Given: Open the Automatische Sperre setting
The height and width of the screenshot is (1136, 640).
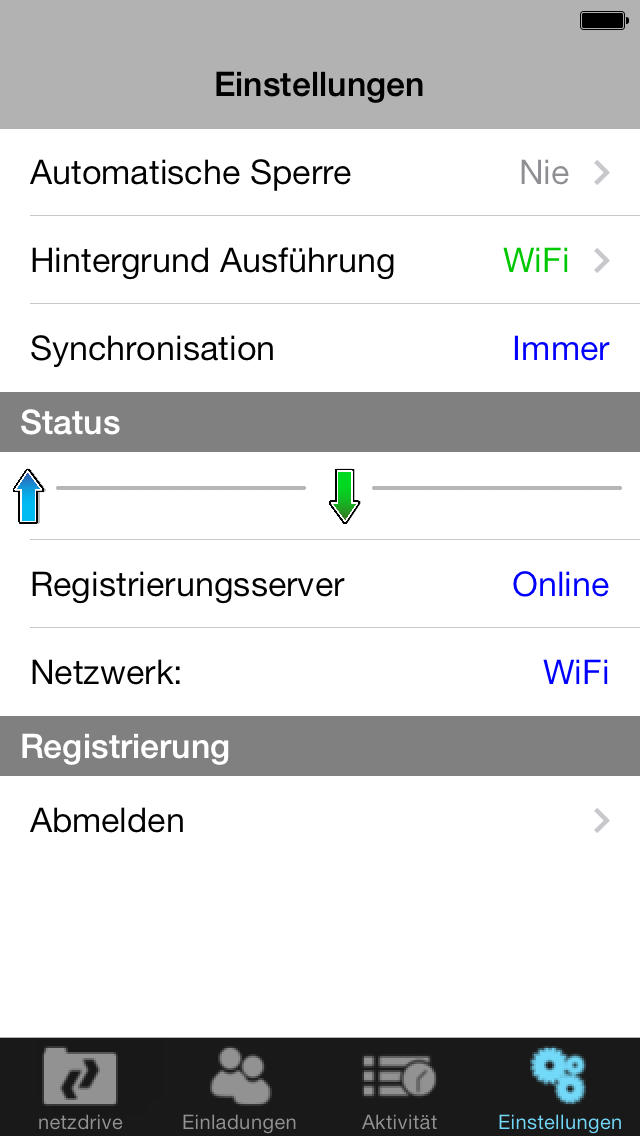Looking at the screenshot, I should click(x=320, y=172).
